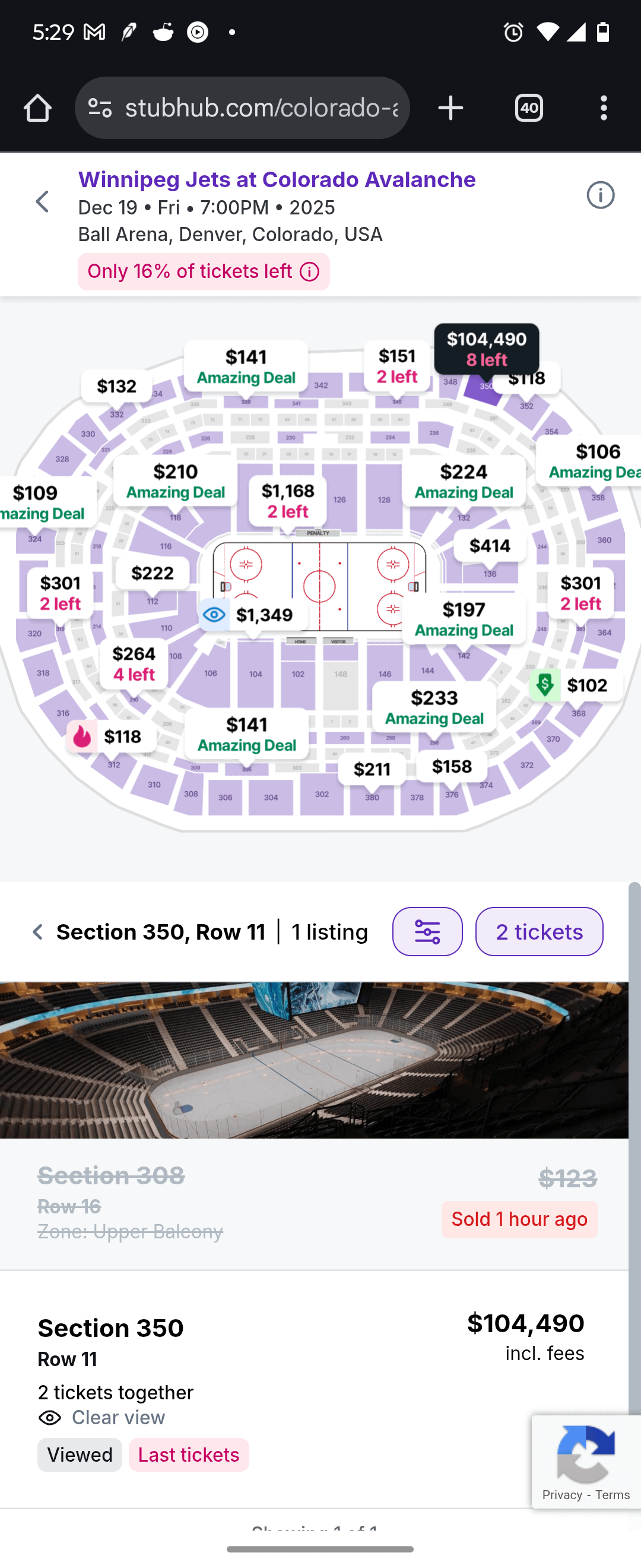The height and width of the screenshot is (1568, 641).
Task: Open the event info icon
Action: (x=599, y=196)
